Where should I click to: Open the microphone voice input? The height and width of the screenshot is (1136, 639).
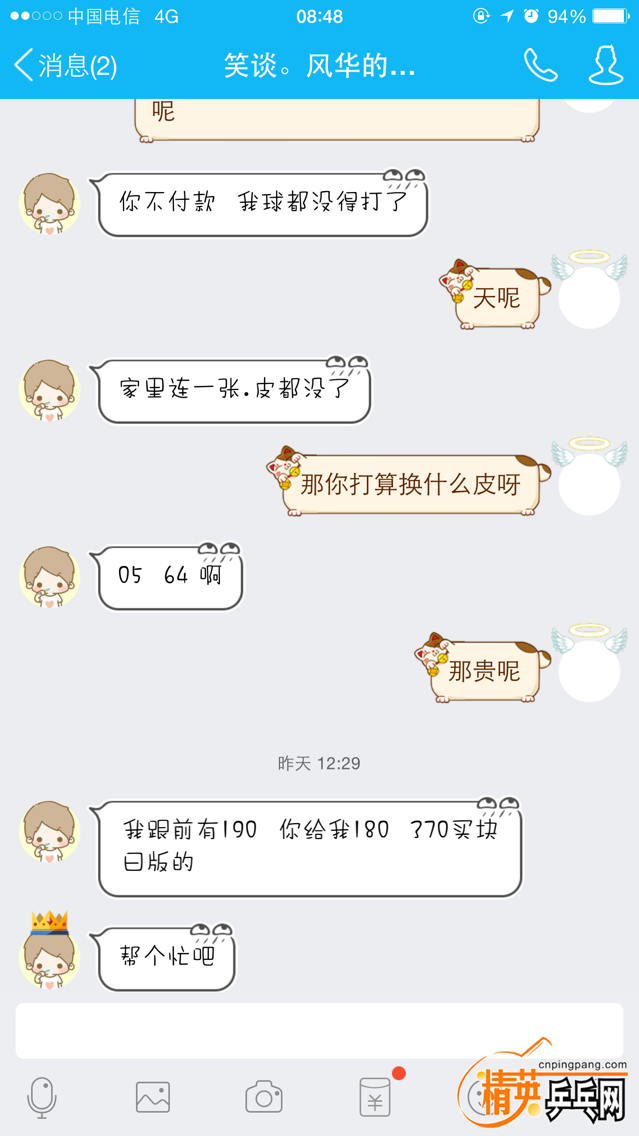[x=42, y=1097]
